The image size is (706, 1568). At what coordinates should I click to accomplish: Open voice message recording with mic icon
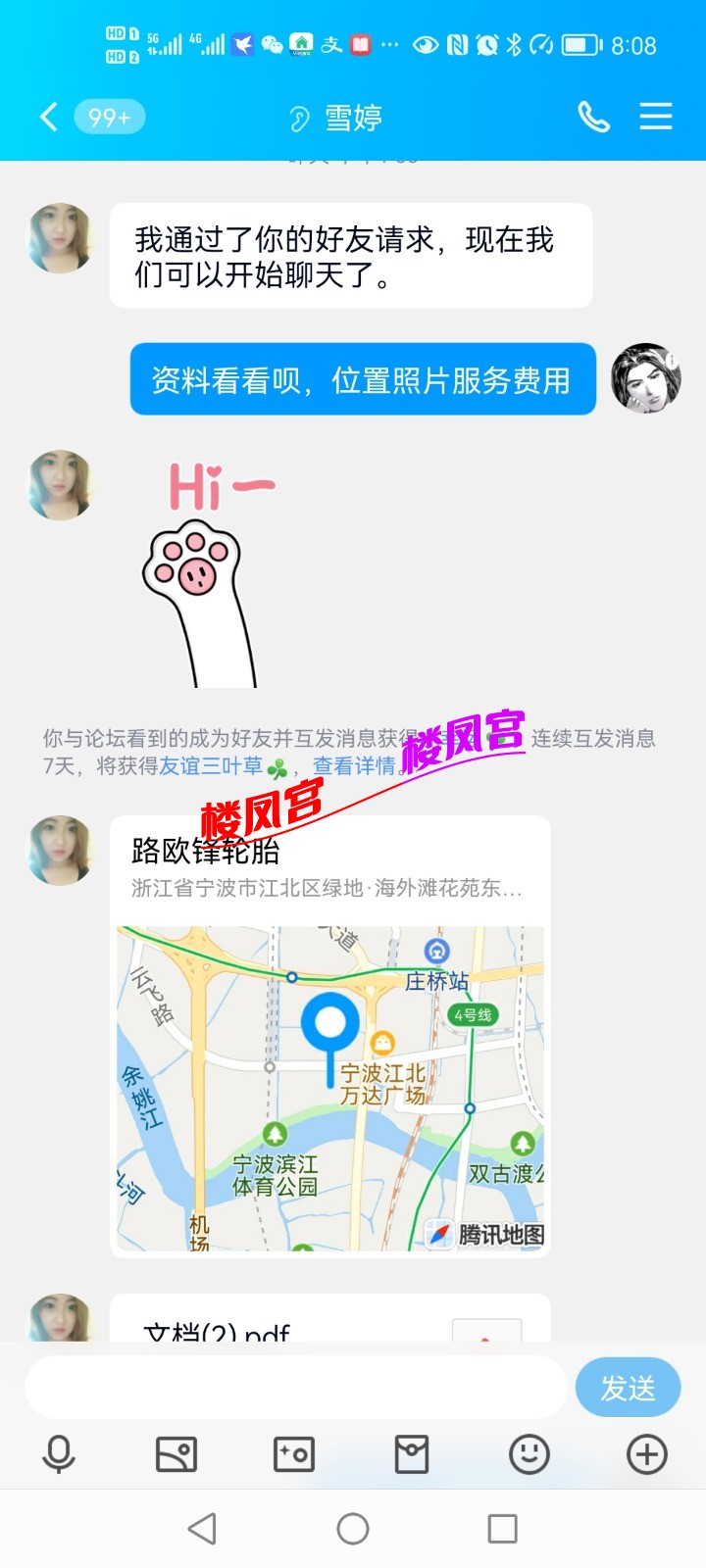pyautogui.click(x=57, y=1456)
